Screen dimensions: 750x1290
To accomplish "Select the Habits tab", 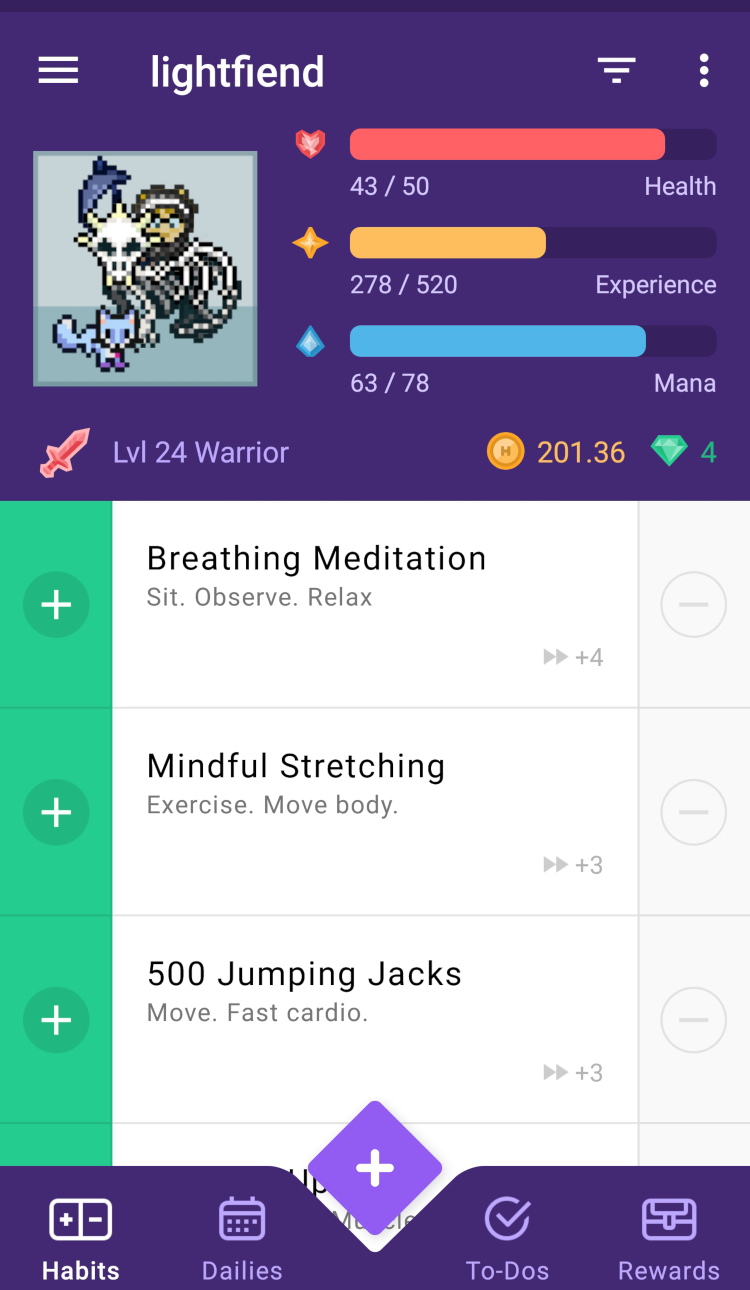I will (81, 1240).
